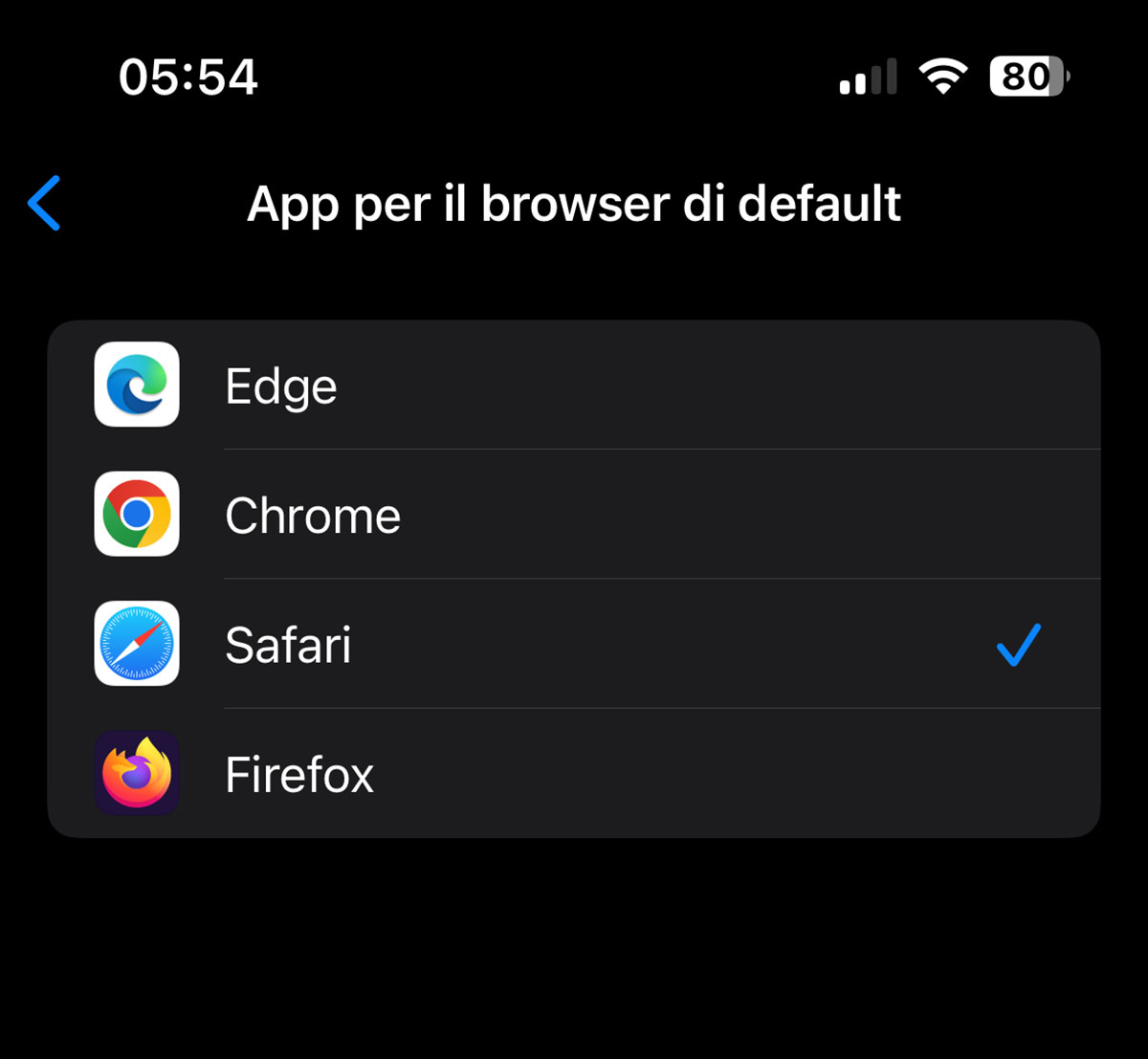Go back using the blue arrow
1148x1059 pixels.
click(x=45, y=203)
